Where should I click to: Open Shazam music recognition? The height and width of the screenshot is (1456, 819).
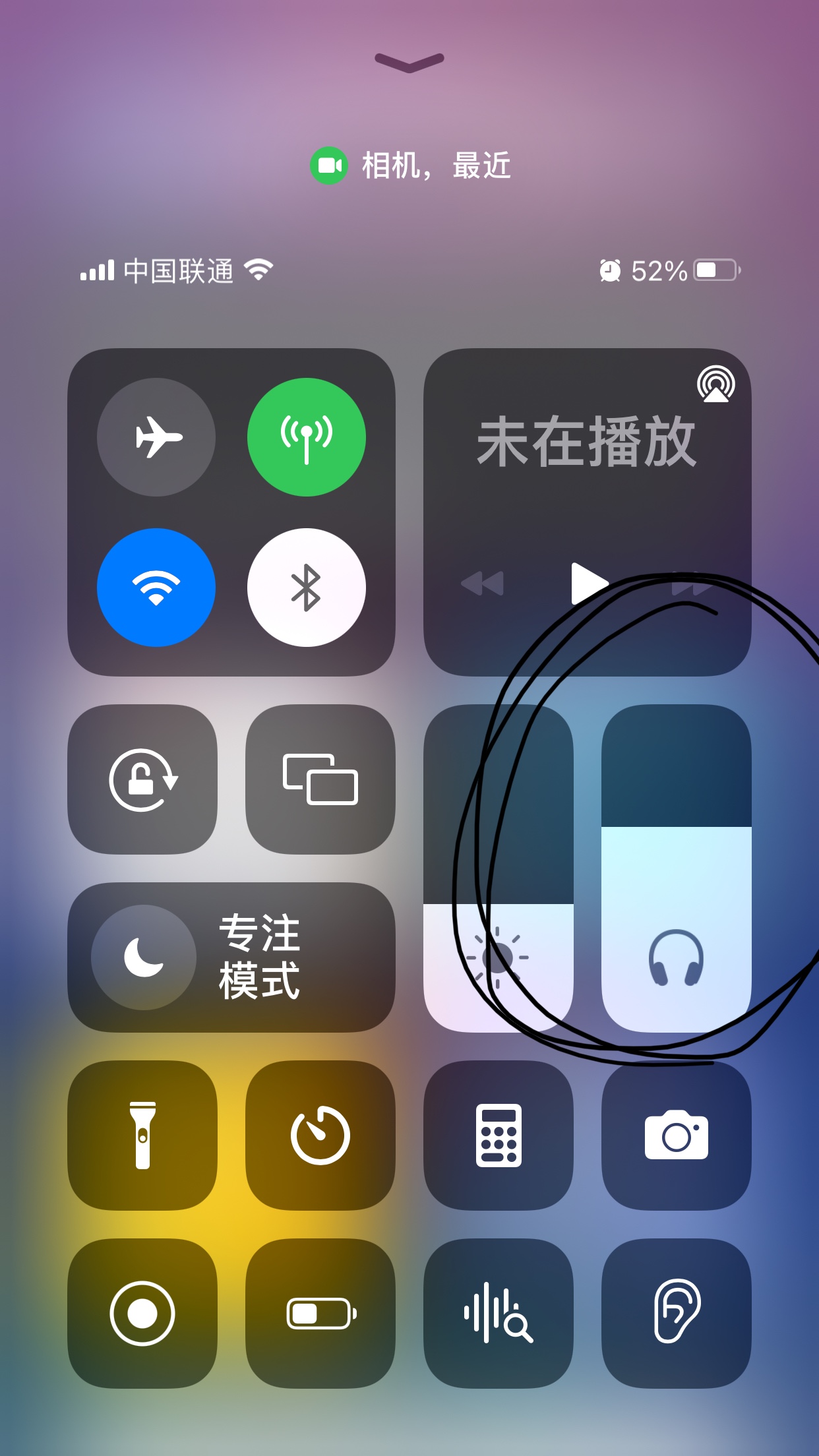point(498,1314)
